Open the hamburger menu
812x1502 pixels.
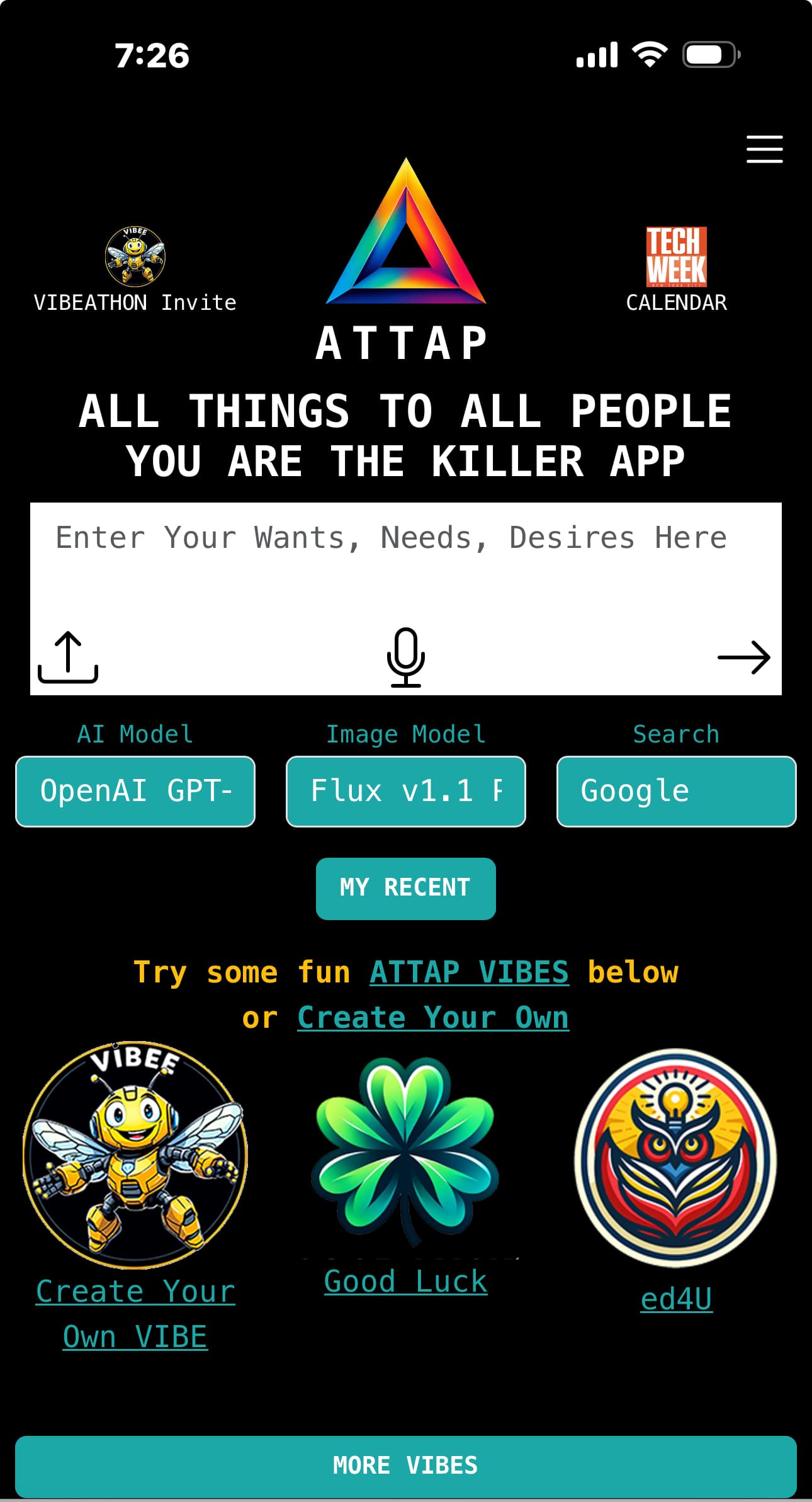[x=764, y=149]
